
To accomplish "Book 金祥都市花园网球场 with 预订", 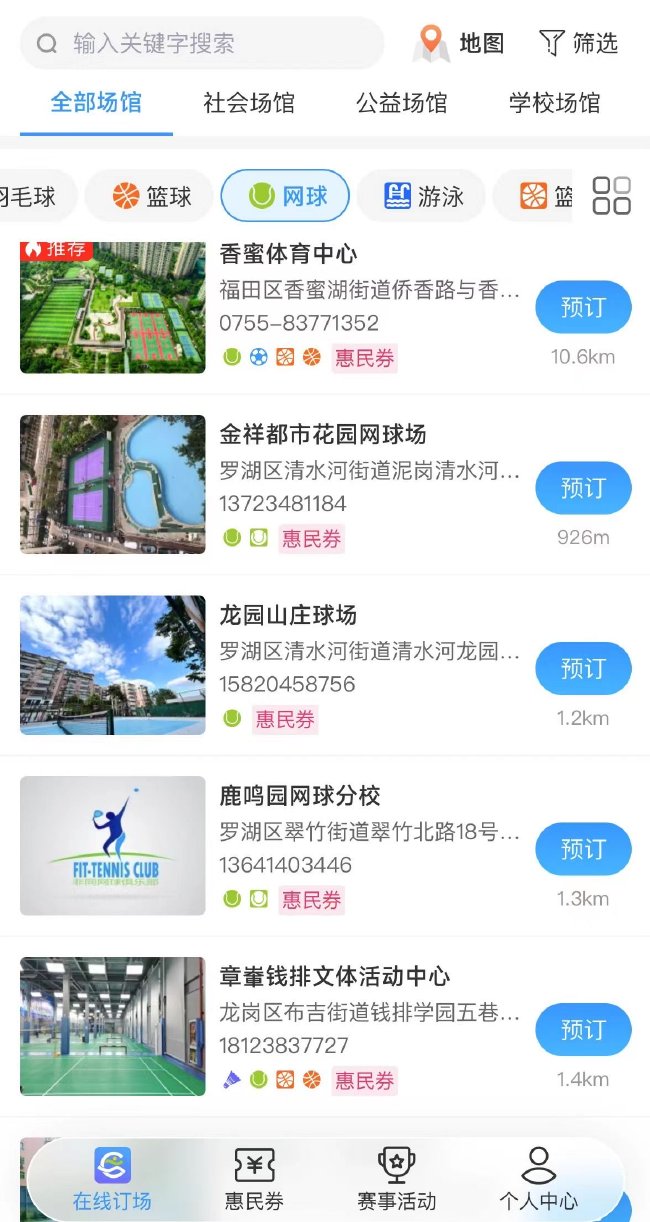I will [x=583, y=488].
